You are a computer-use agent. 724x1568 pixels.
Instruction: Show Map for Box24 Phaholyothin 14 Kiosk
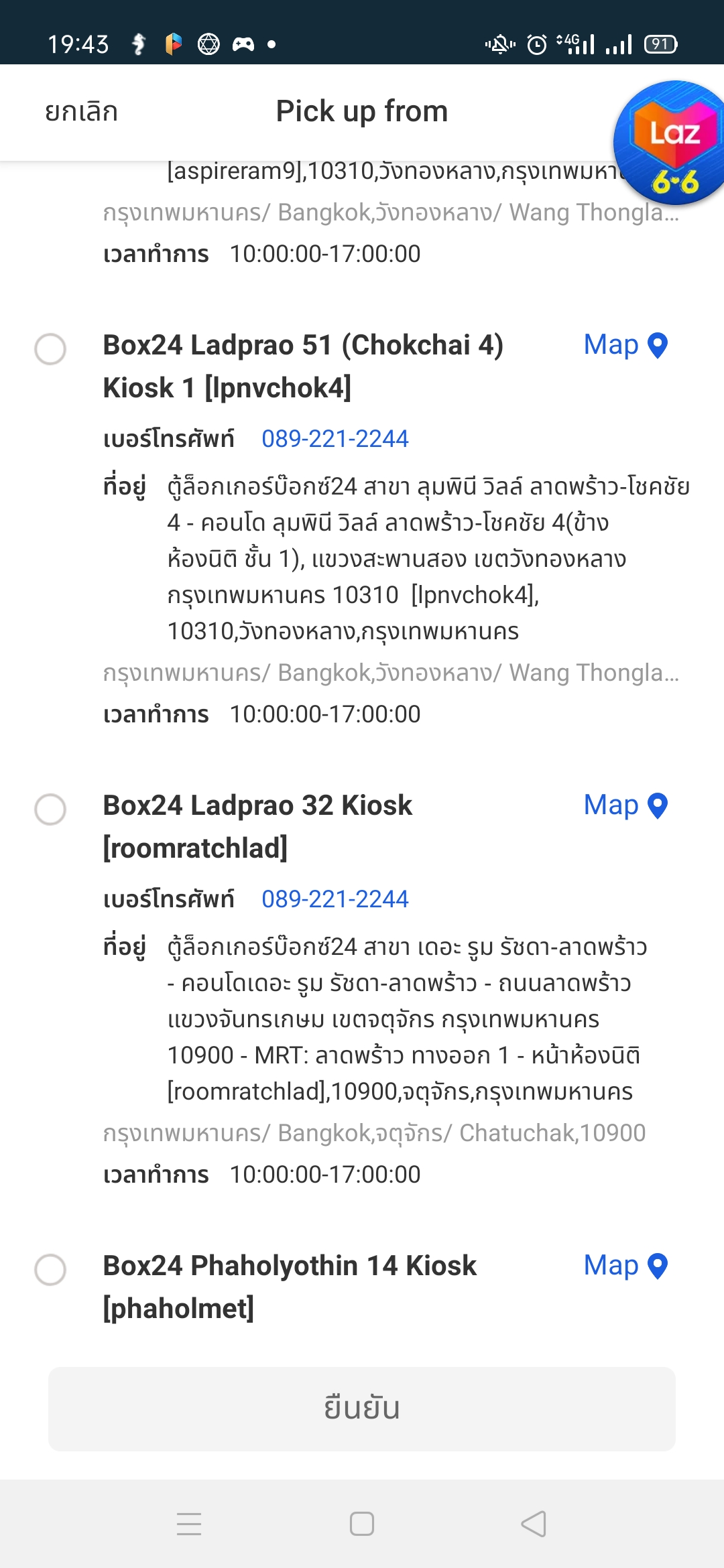(x=626, y=1266)
